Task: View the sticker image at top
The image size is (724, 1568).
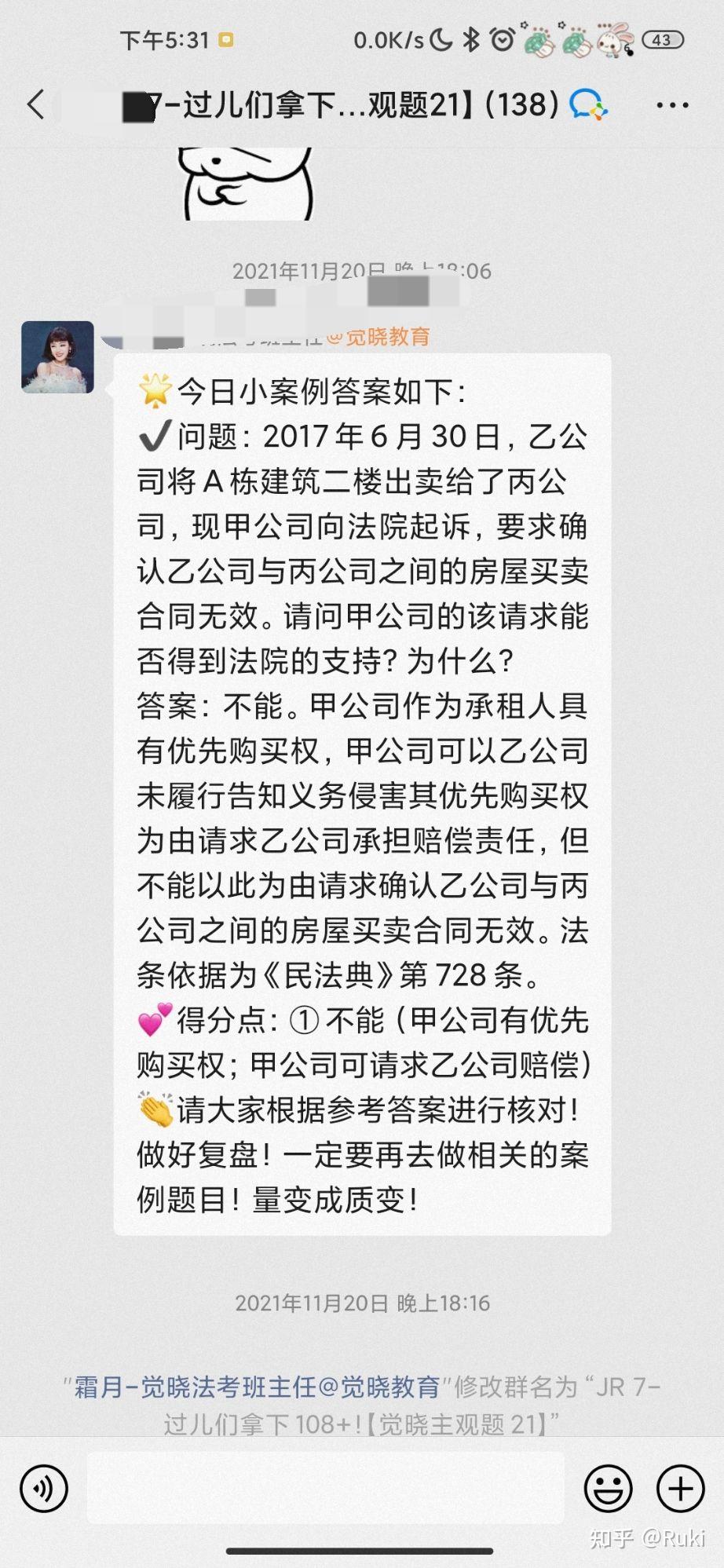Action: click(247, 183)
